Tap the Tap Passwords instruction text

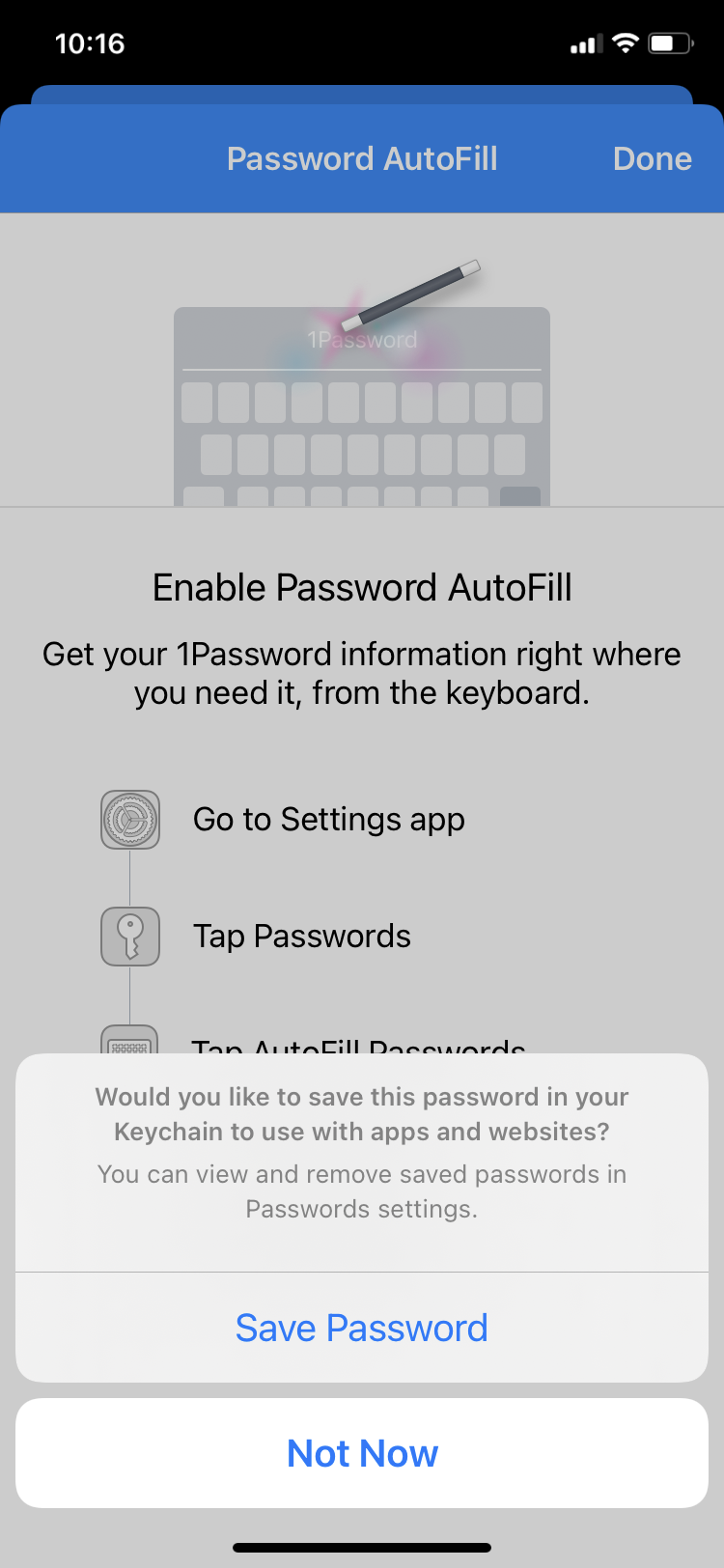302,936
